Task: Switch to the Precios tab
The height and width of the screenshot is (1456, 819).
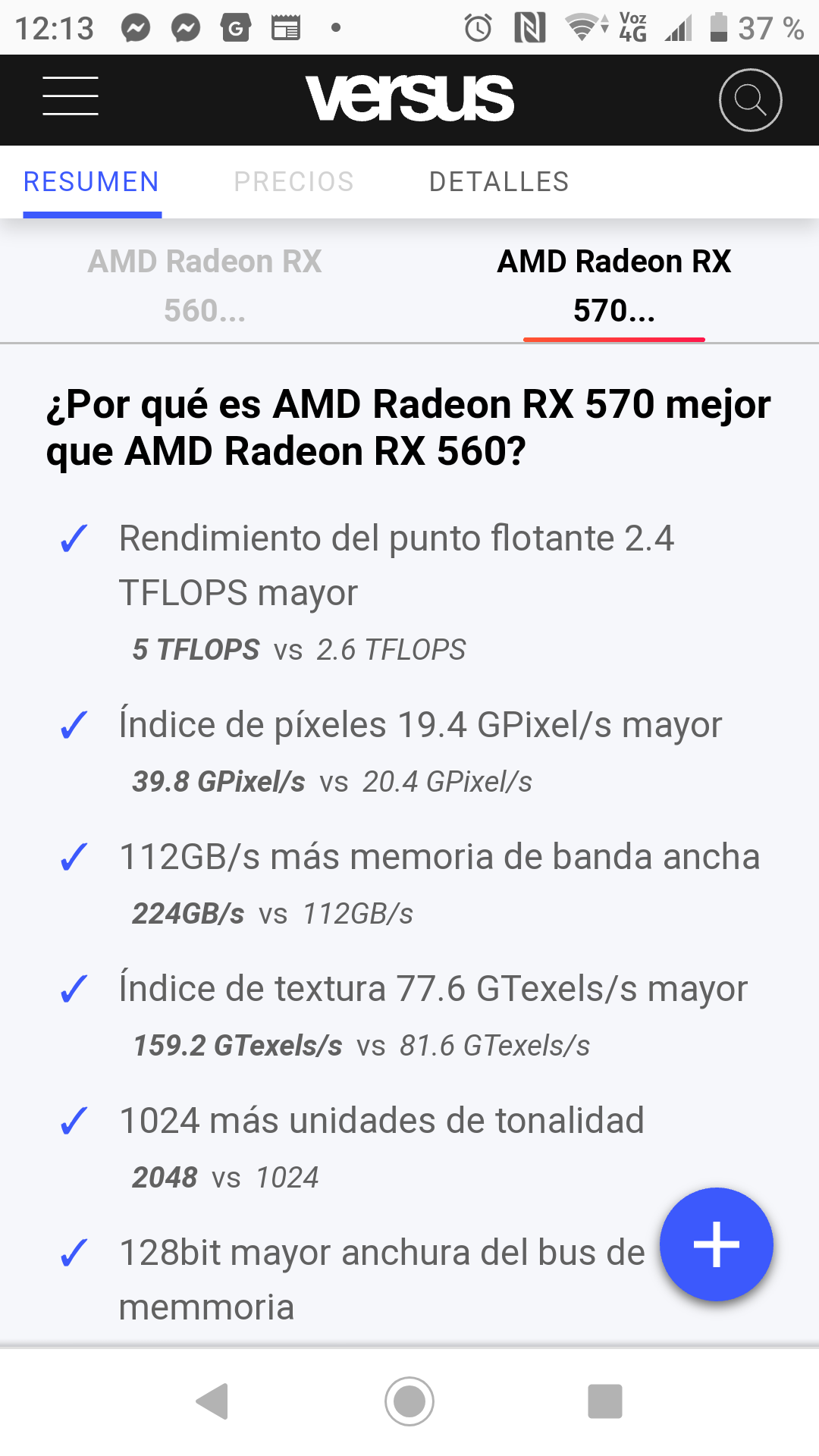Action: tap(293, 182)
